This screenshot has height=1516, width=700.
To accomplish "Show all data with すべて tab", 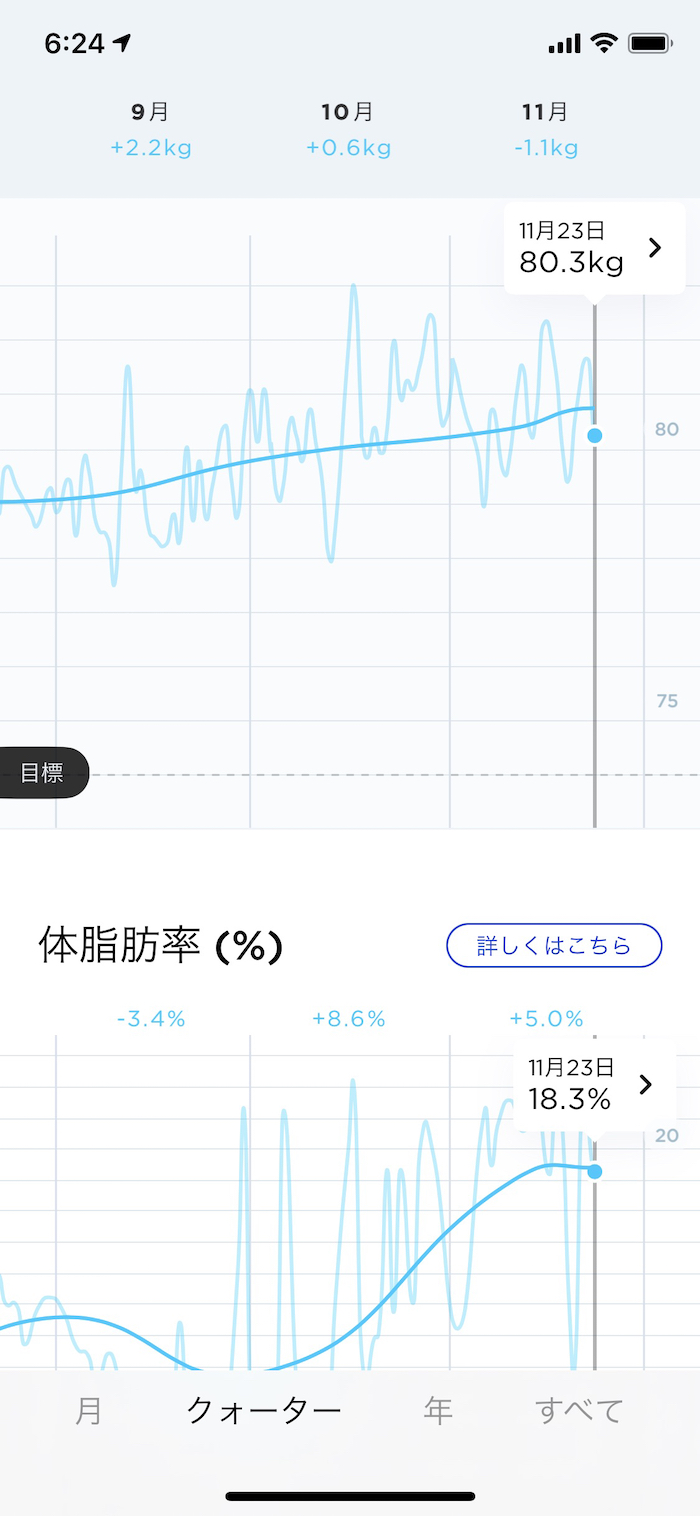I will [579, 1410].
